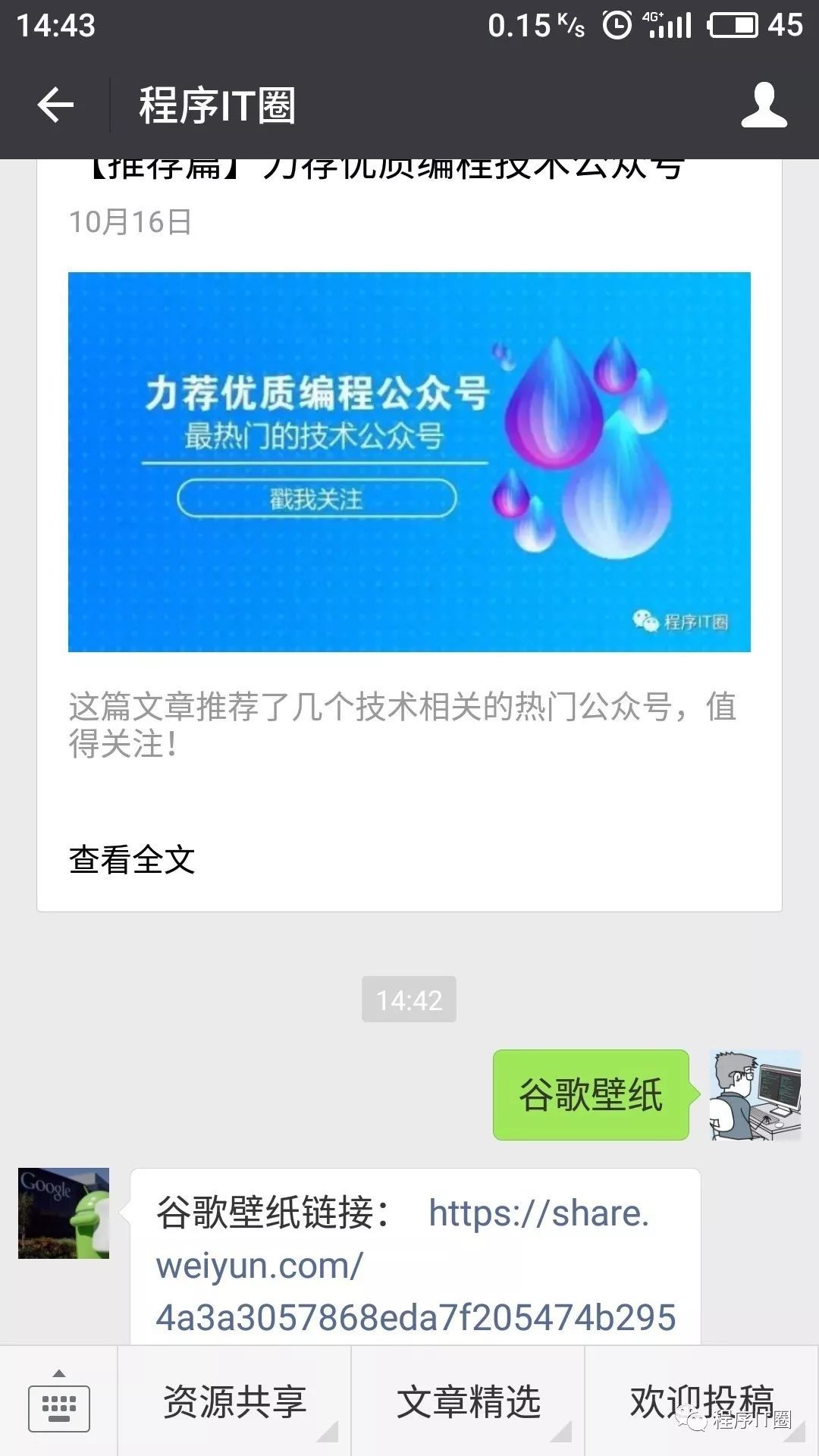The height and width of the screenshot is (1456, 819).
Task: Open the 资源共享 menu
Action: (234, 1401)
